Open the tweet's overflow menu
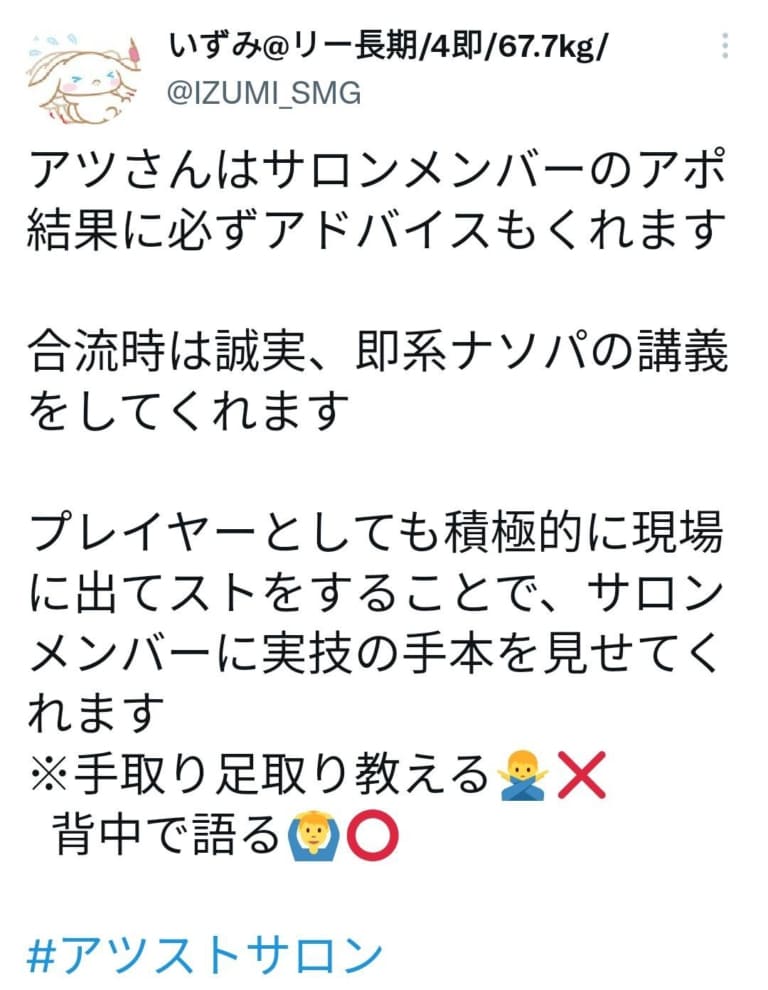768x990 pixels. point(725,45)
